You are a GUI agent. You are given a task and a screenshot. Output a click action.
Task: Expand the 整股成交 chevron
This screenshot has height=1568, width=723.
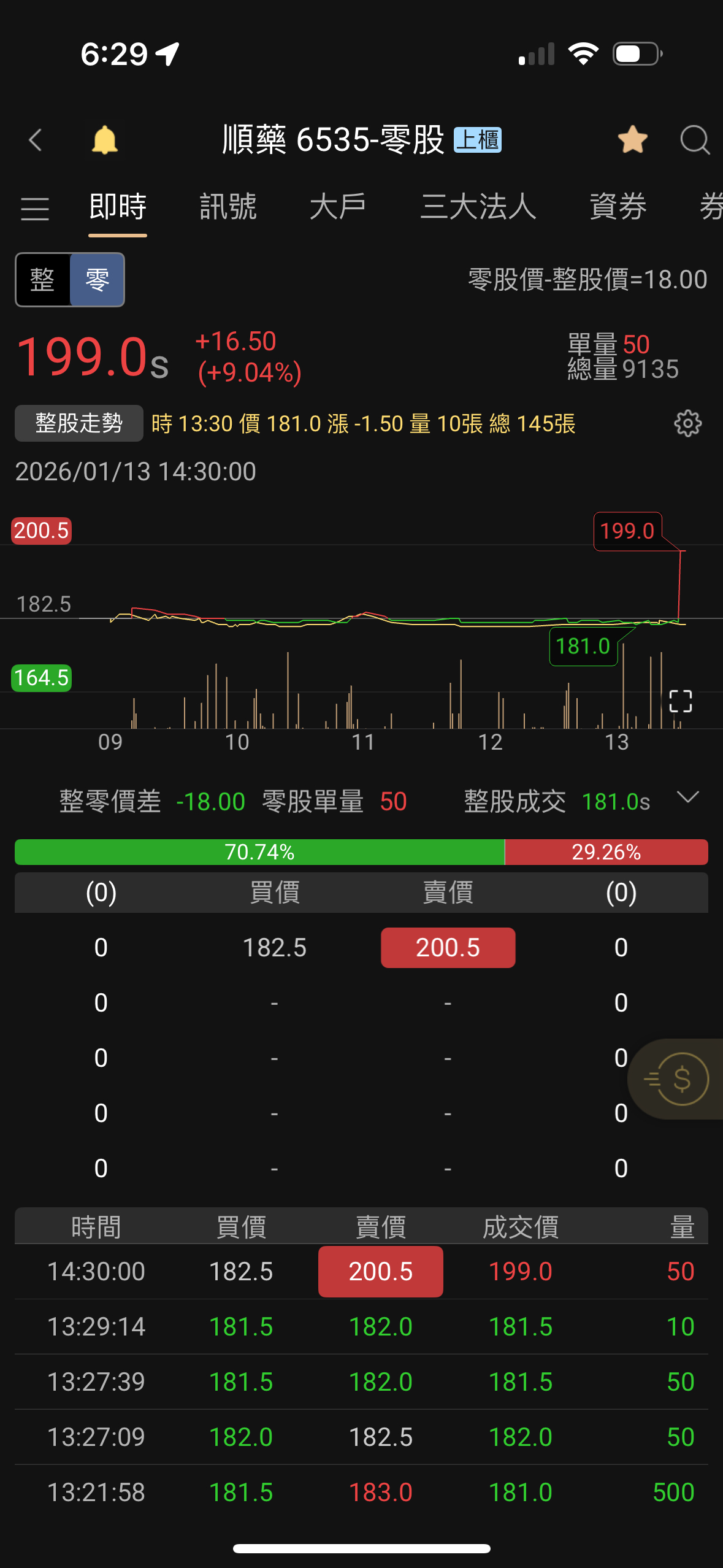(687, 797)
